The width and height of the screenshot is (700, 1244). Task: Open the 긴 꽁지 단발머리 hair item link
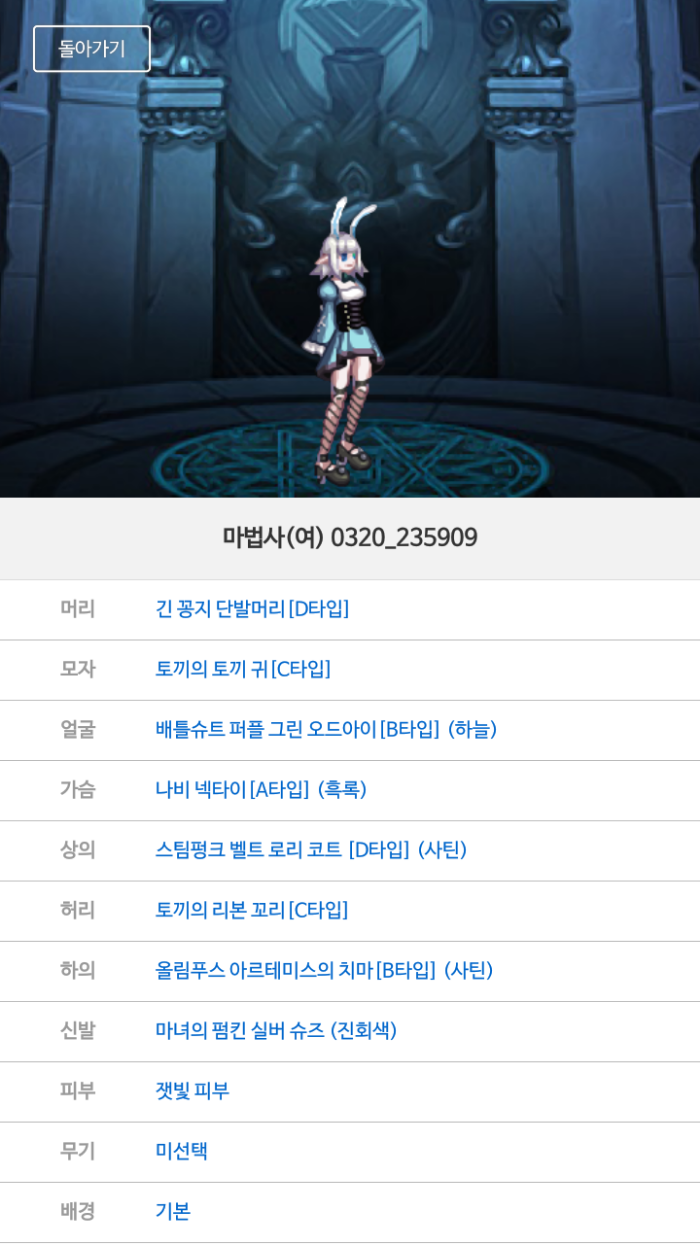252,609
